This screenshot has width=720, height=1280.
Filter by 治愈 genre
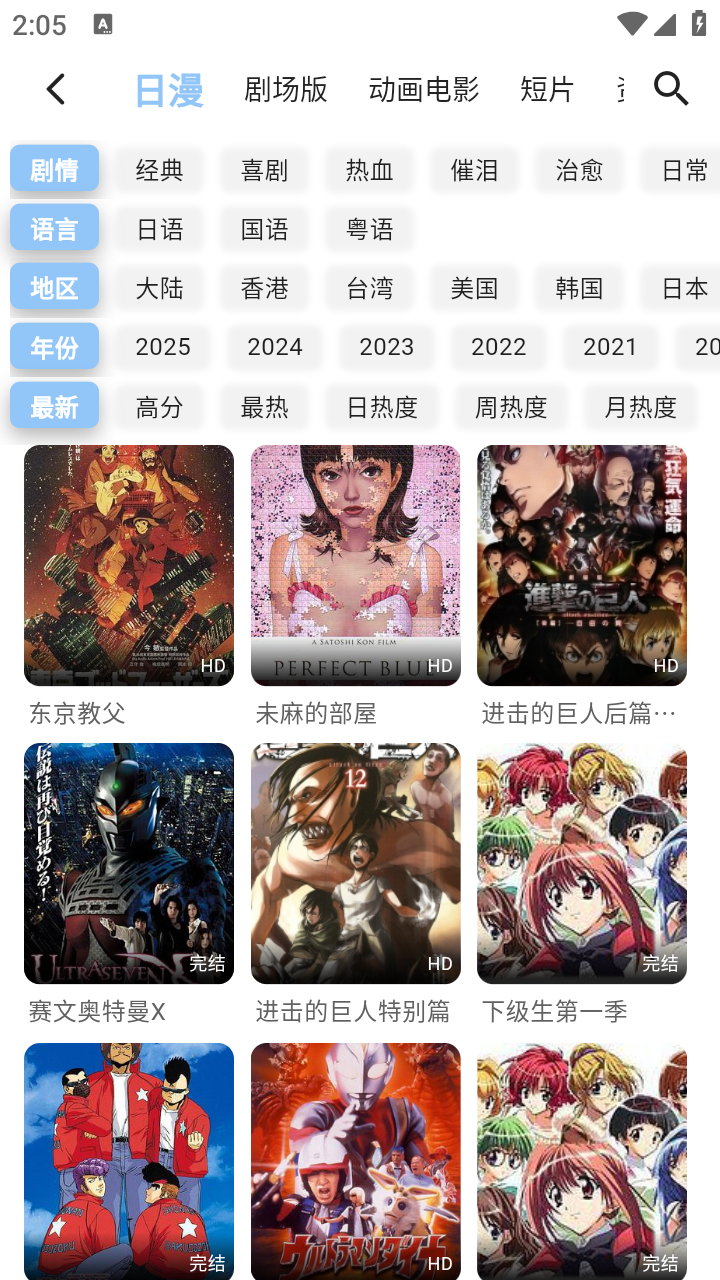(x=578, y=170)
